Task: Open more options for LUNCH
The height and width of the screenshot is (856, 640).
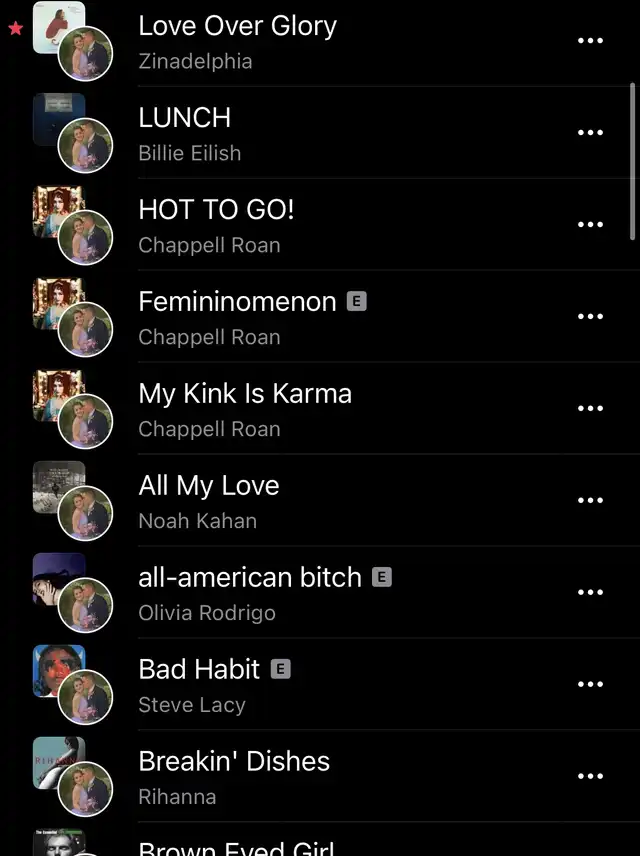Action: pos(591,133)
